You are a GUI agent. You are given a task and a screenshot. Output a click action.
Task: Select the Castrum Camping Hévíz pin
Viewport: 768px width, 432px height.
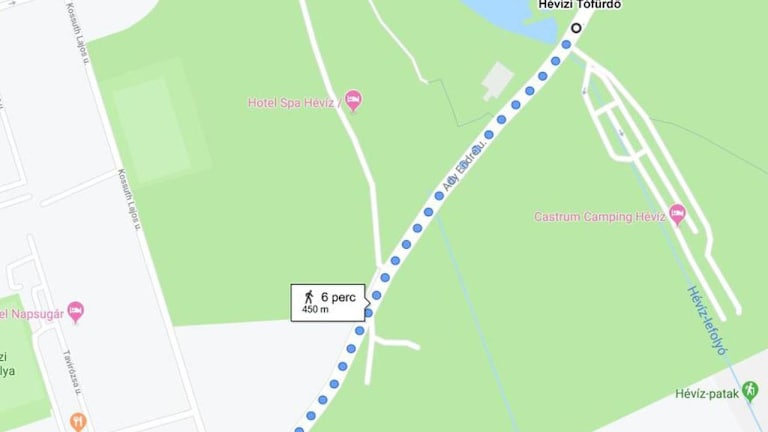(x=677, y=214)
